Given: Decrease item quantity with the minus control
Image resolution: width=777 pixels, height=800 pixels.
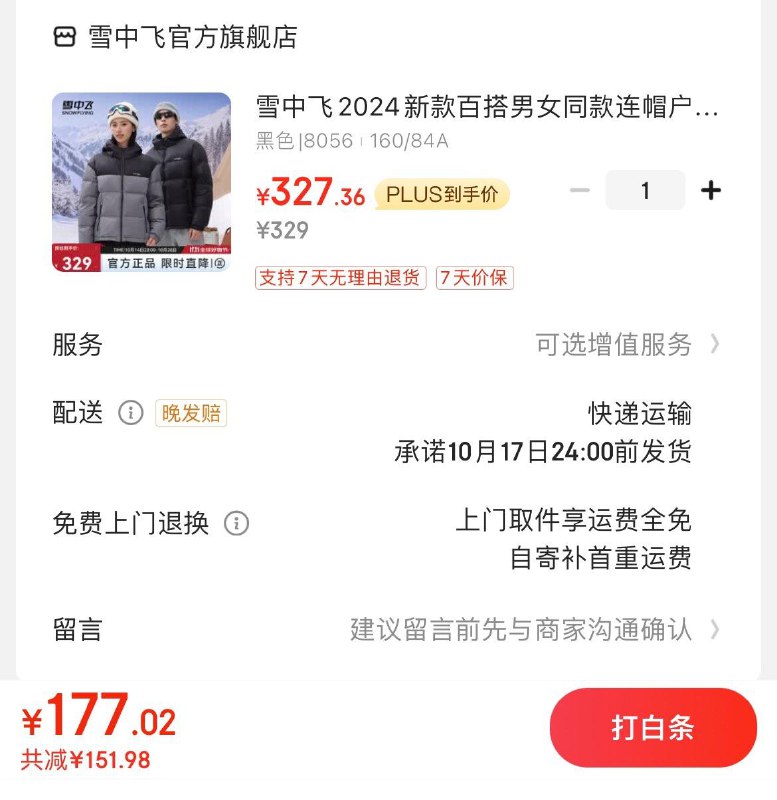Looking at the screenshot, I should (x=581, y=190).
